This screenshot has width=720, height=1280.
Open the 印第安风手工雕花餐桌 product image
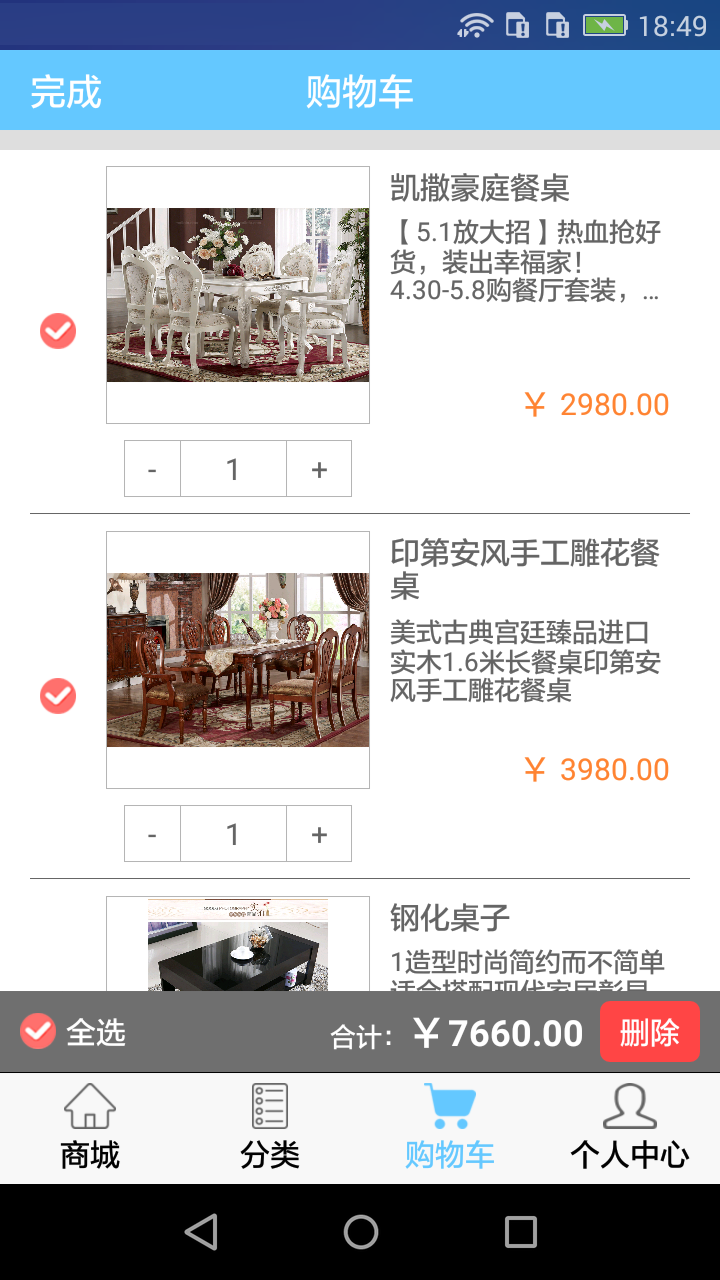point(238,660)
